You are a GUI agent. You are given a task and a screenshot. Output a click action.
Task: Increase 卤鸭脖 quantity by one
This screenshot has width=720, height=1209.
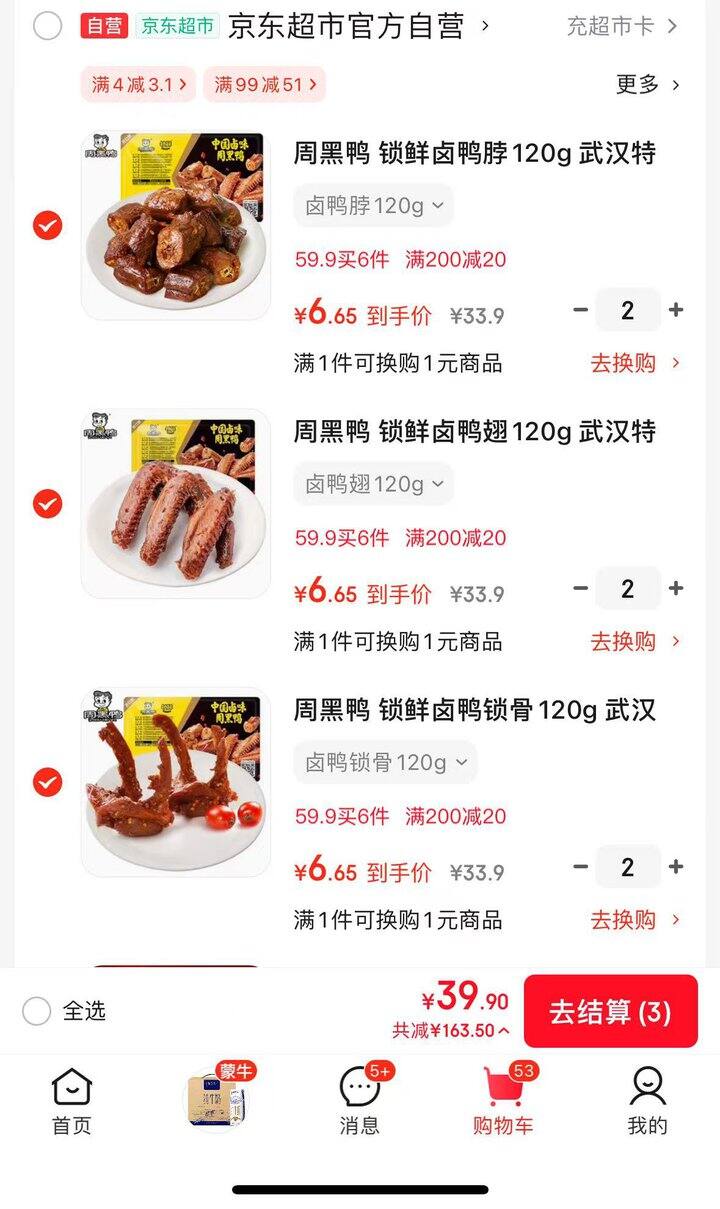coord(676,310)
